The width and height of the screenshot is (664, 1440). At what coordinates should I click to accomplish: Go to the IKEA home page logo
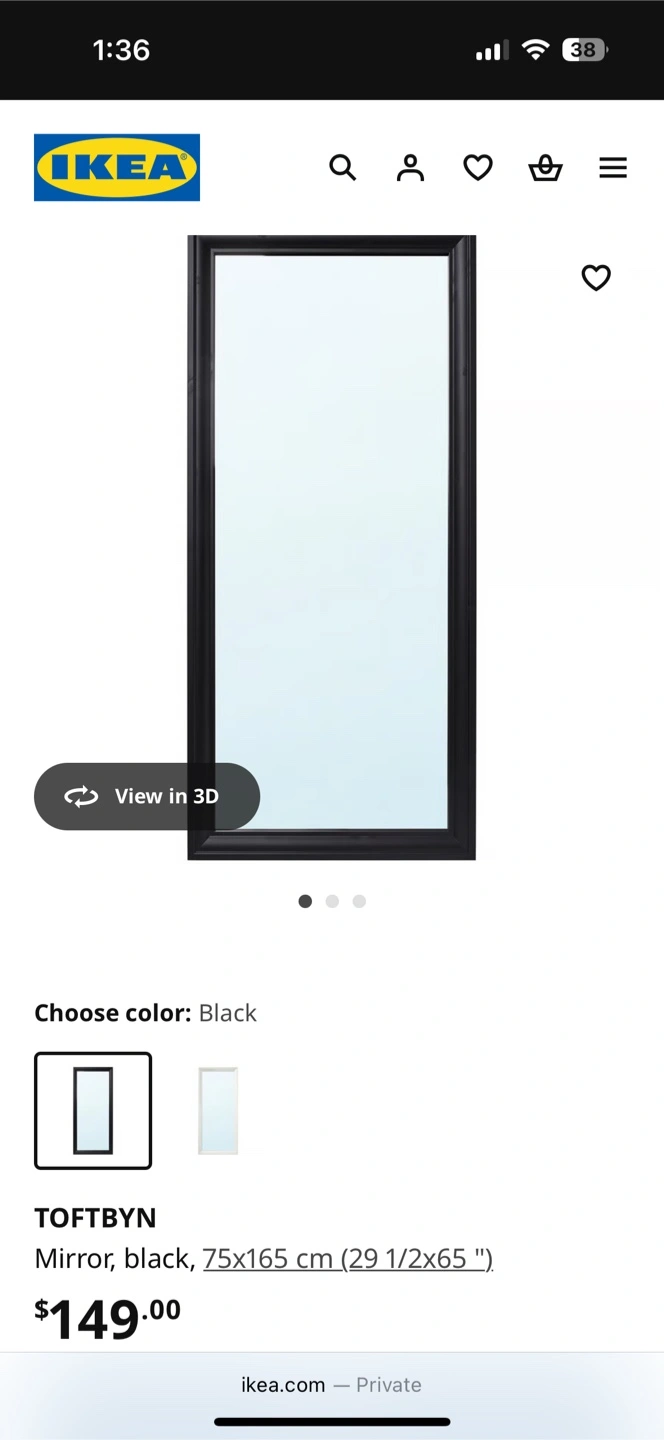click(117, 167)
